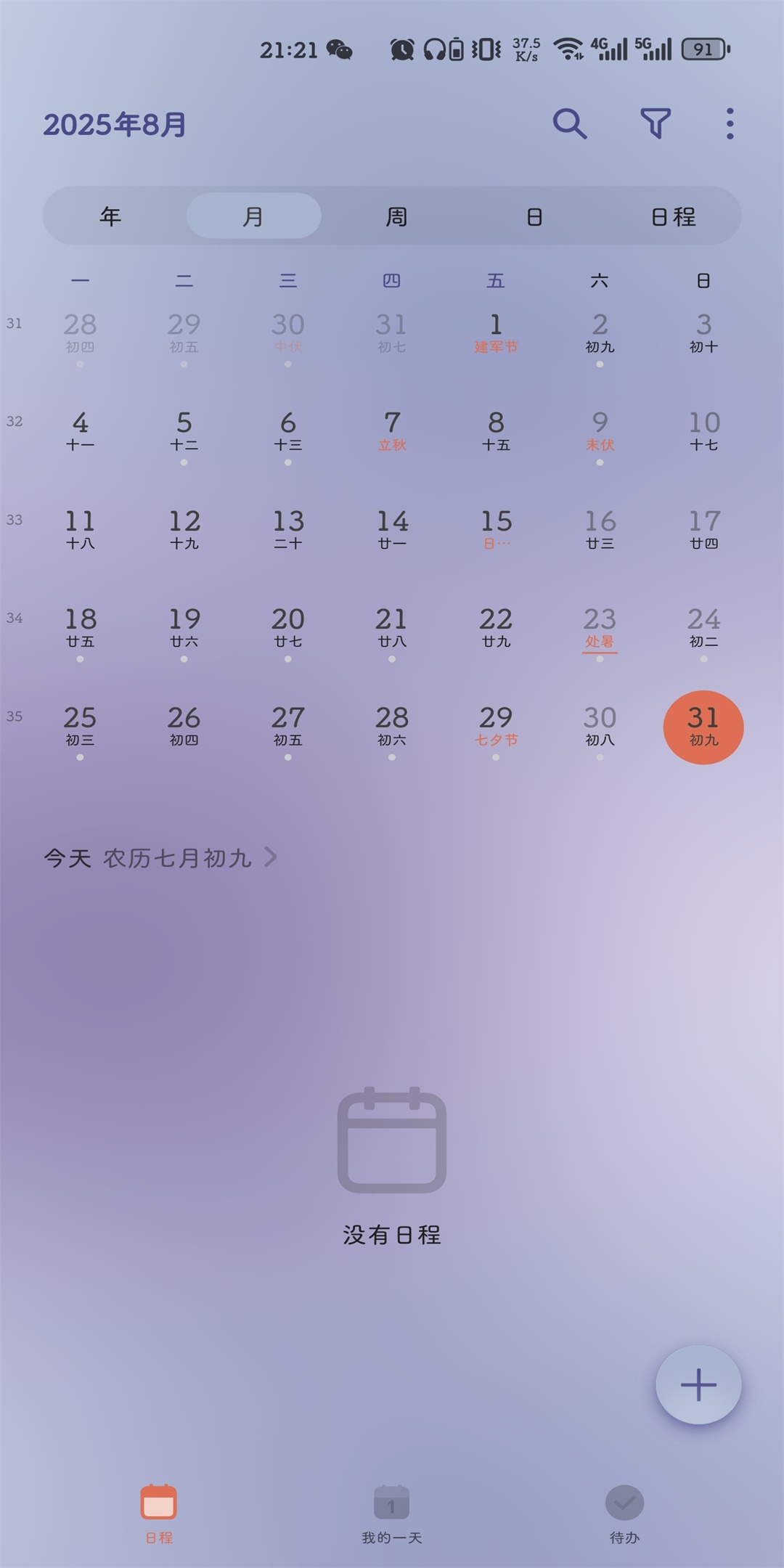Open the filter options
This screenshot has width=784, height=1568.
click(x=655, y=124)
